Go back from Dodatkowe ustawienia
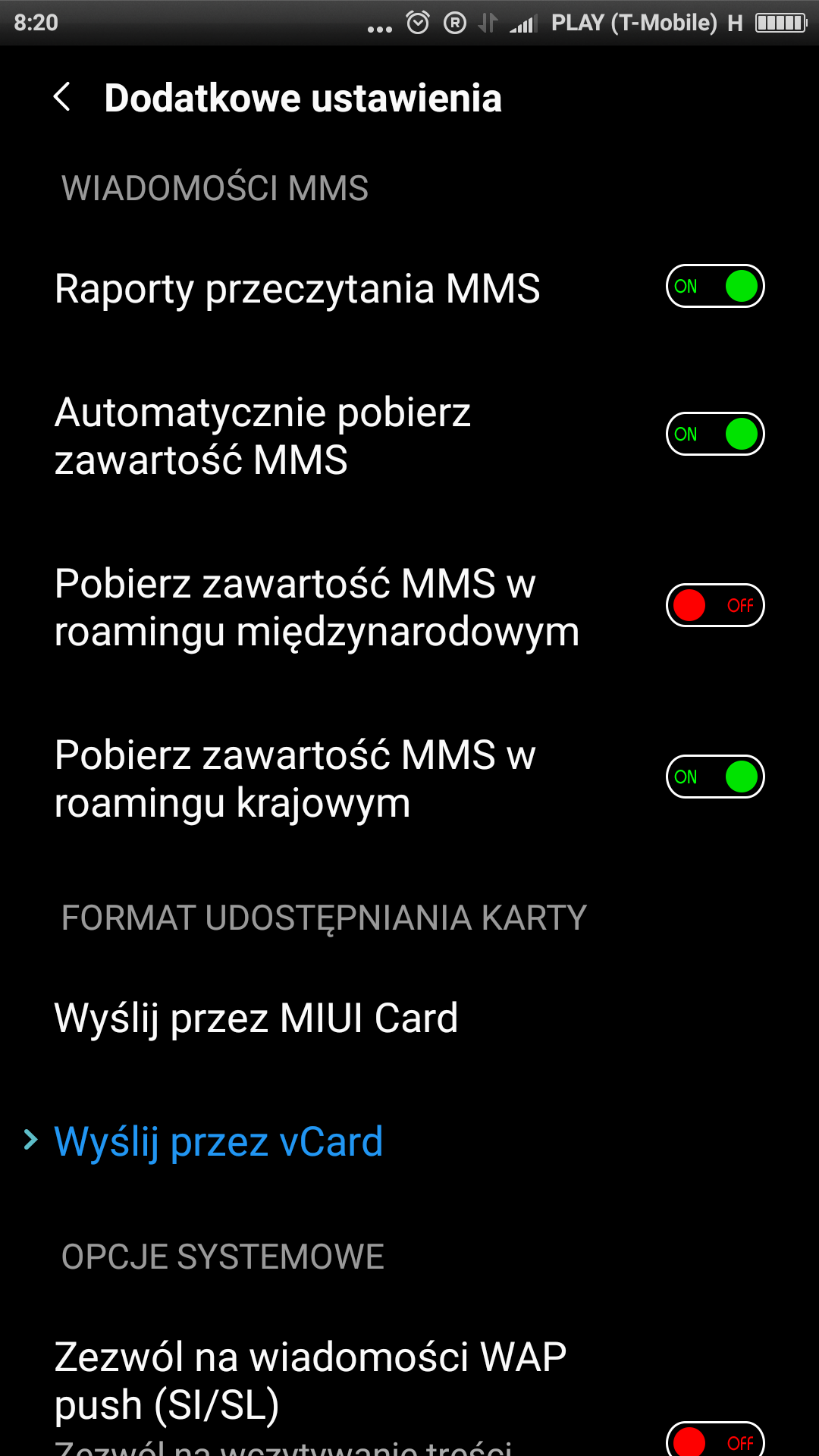 pos(63,98)
